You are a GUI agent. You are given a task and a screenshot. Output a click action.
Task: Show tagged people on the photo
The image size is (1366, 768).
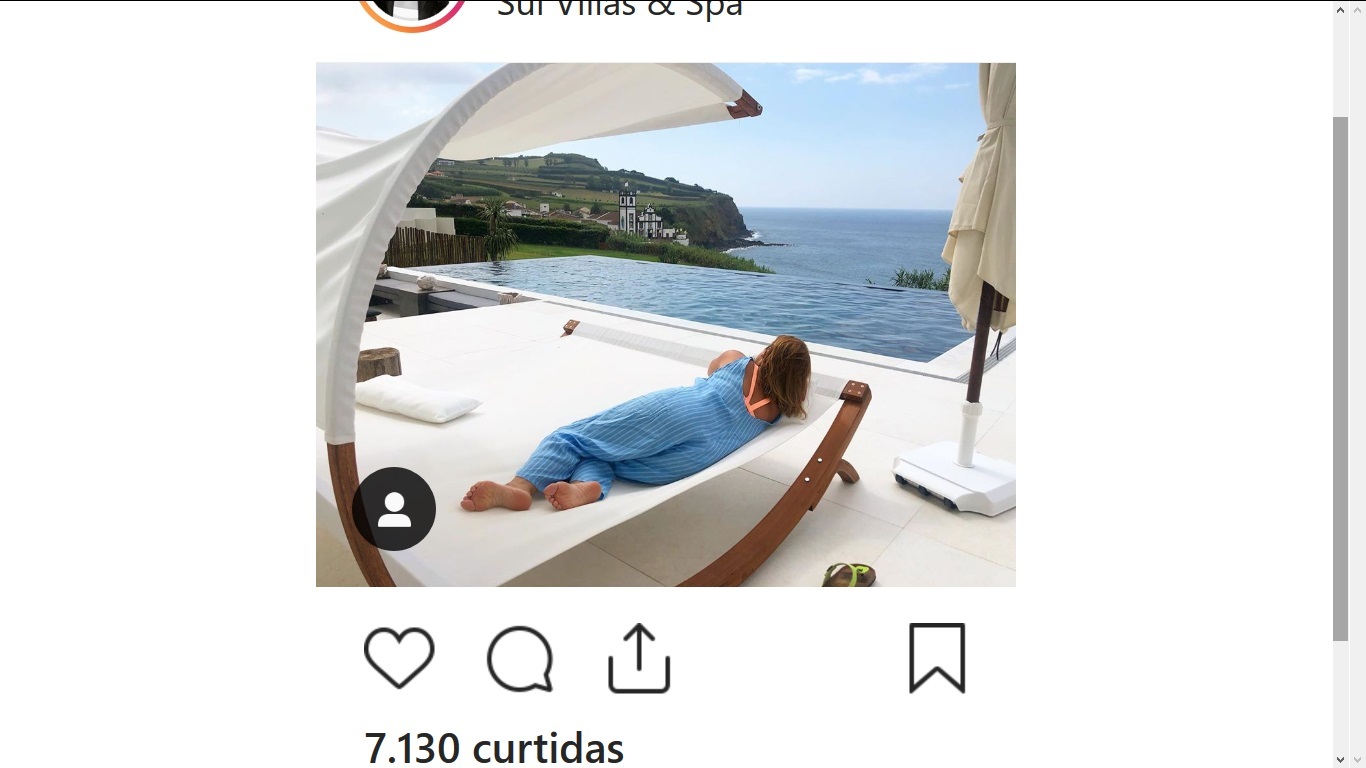(x=394, y=509)
